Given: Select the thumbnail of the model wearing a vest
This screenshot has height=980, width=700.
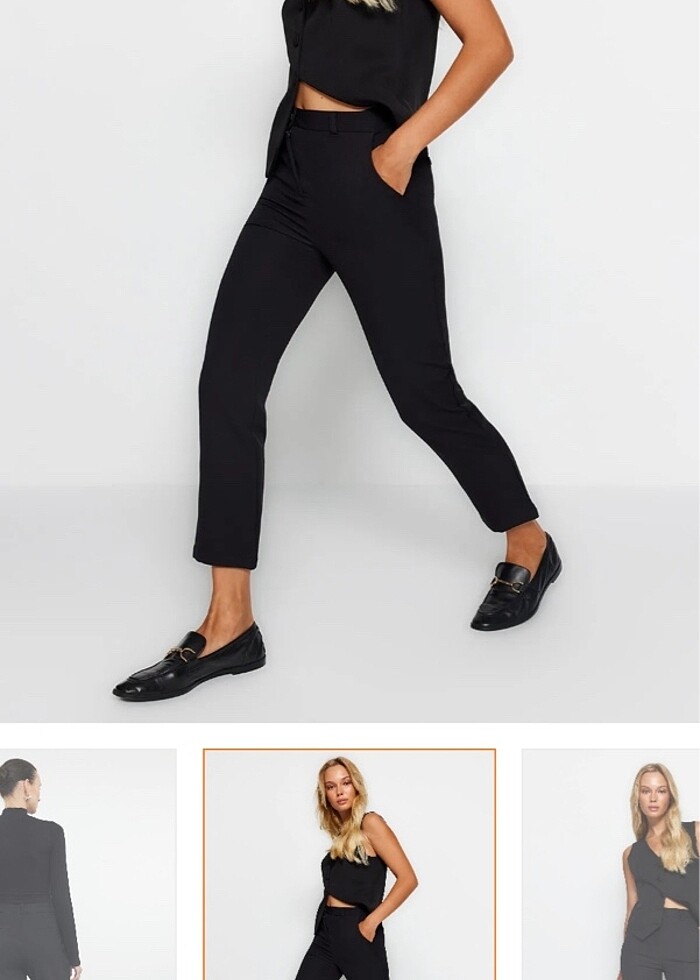Looking at the screenshot, I should coord(610,864).
